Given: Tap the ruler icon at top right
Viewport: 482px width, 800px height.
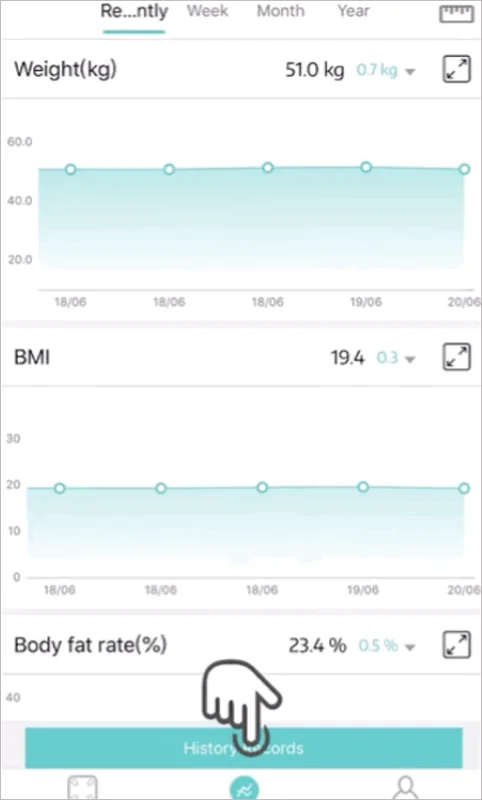Looking at the screenshot, I should [x=456, y=13].
